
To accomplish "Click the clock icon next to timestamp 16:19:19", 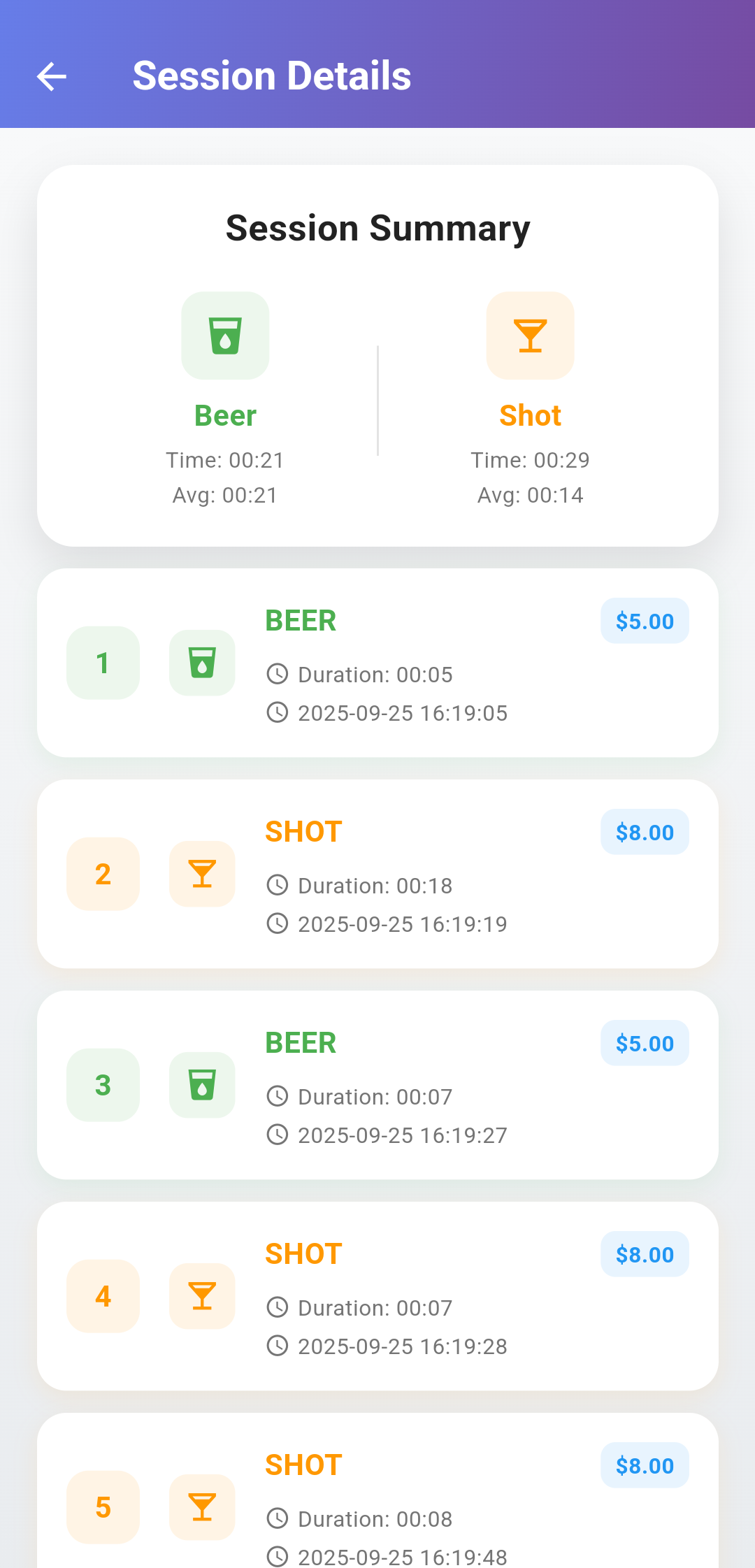I will pyautogui.click(x=279, y=923).
